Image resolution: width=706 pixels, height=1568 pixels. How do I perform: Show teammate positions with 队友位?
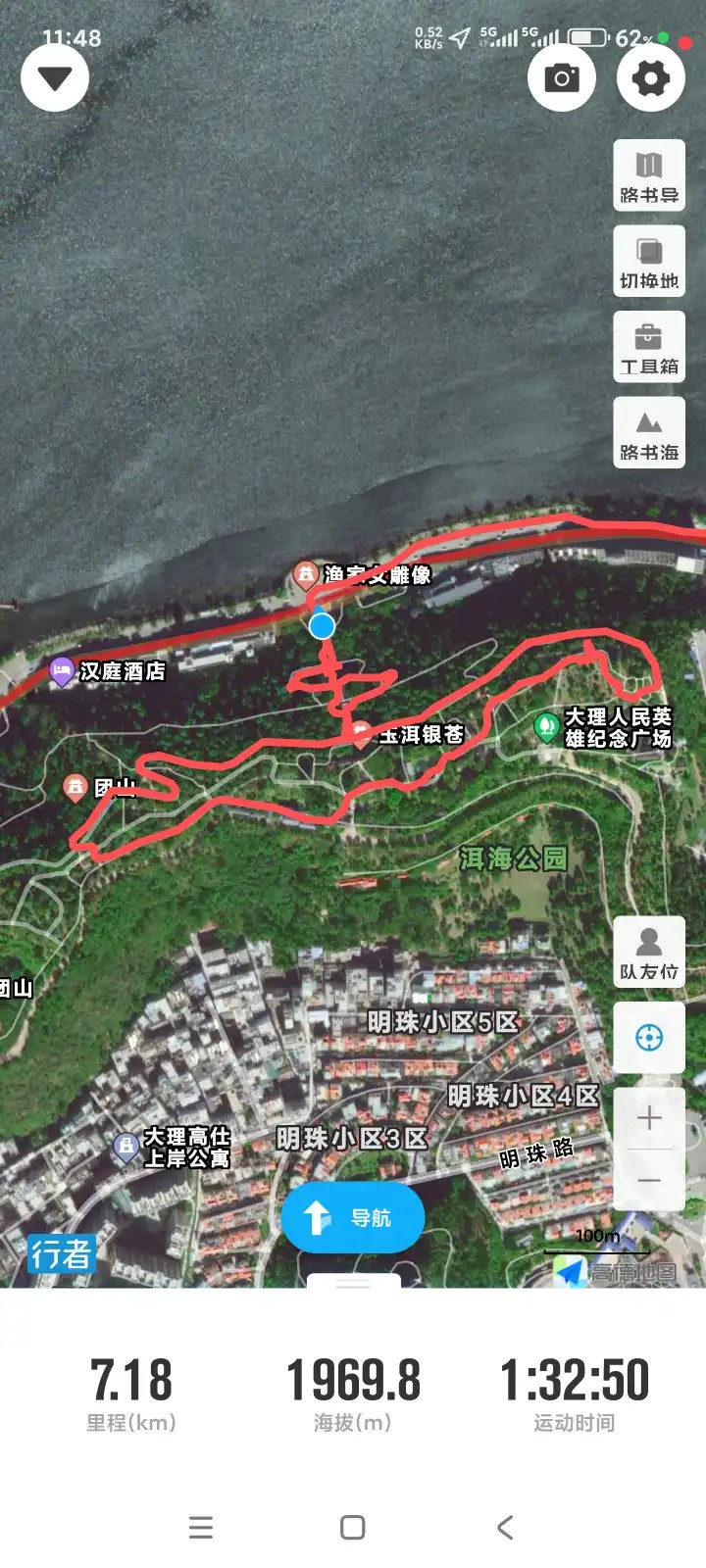point(649,952)
